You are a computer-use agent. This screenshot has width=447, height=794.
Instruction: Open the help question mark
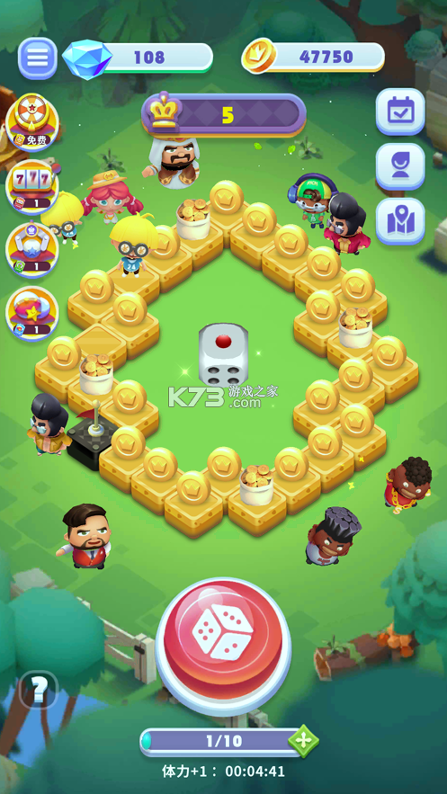pos(39,689)
